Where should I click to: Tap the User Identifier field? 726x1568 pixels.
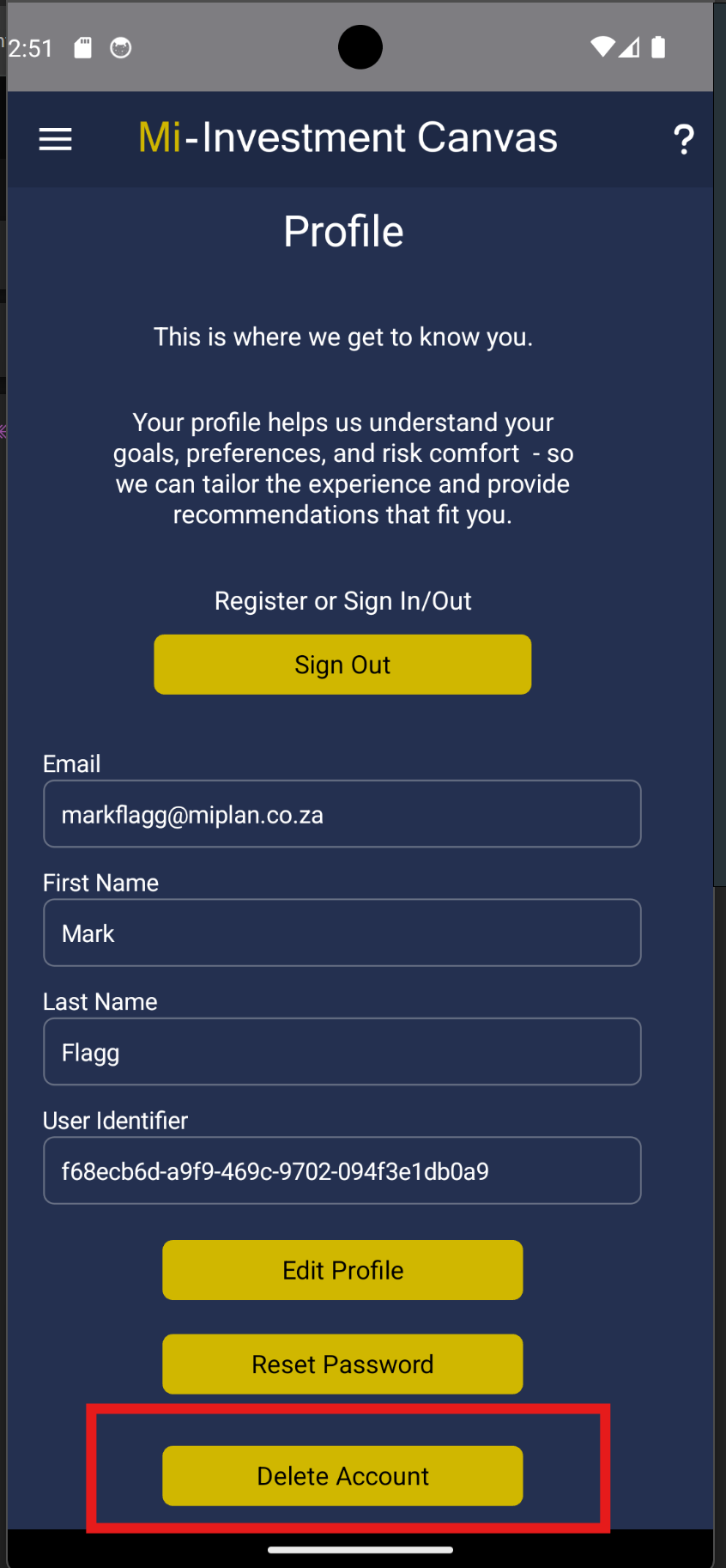click(342, 1170)
